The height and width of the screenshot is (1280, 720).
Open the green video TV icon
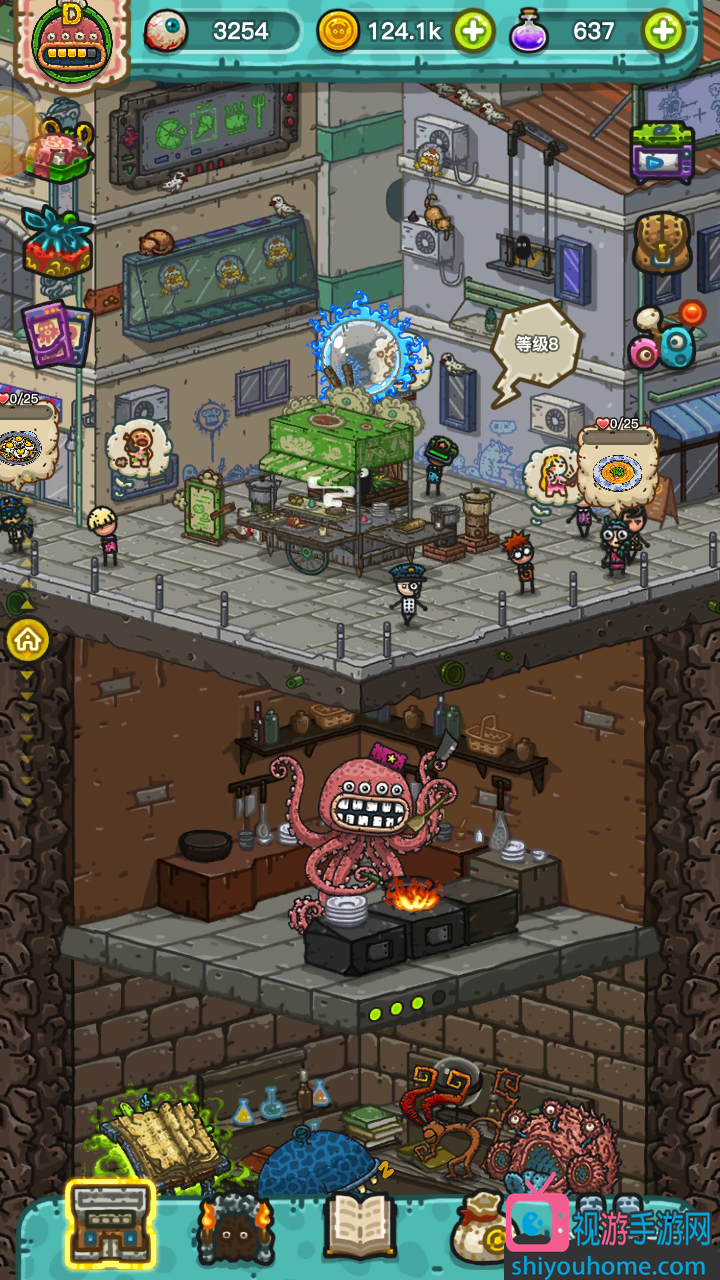pos(661,153)
